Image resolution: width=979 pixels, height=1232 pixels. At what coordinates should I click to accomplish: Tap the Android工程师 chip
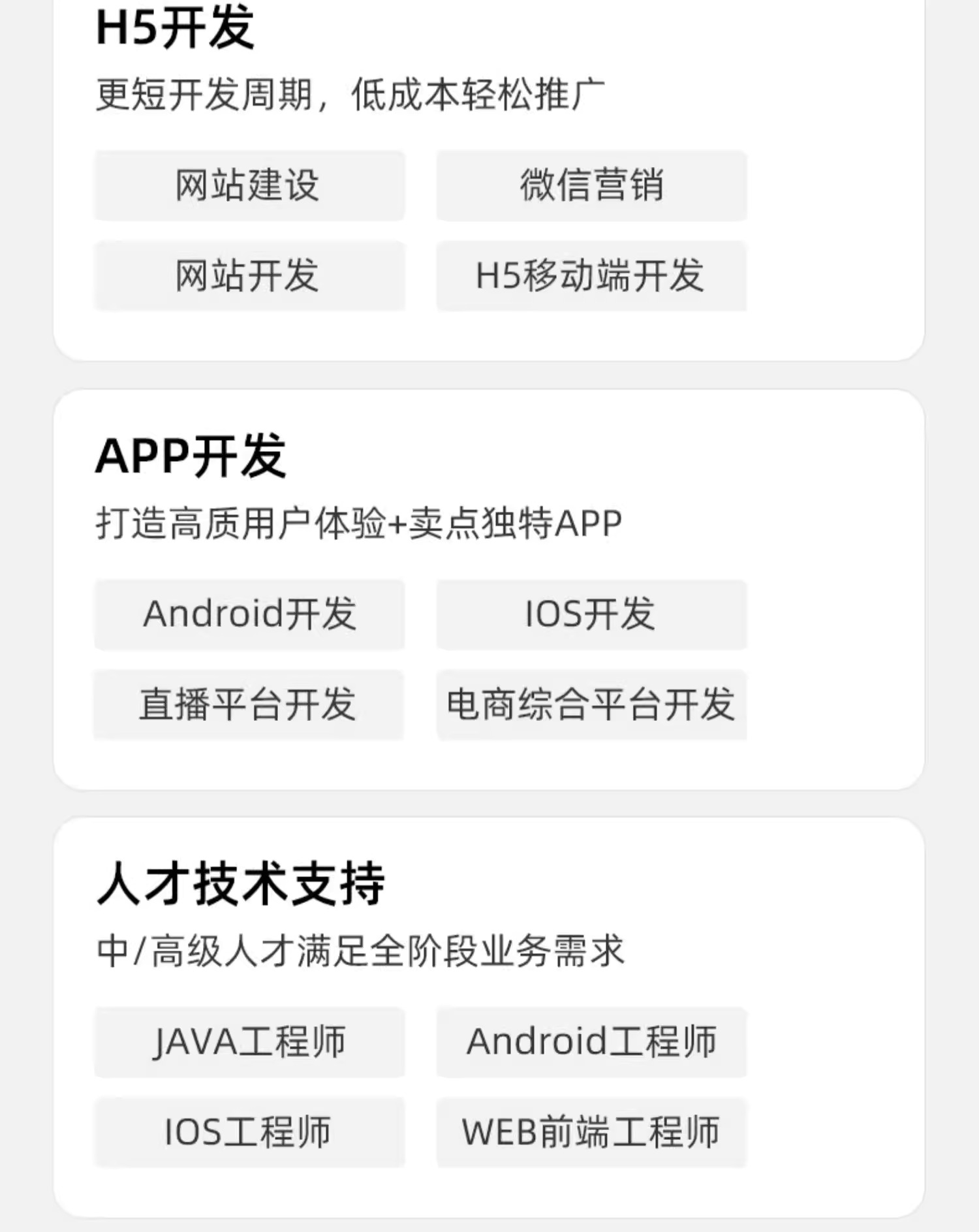click(x=591, y=1041)
